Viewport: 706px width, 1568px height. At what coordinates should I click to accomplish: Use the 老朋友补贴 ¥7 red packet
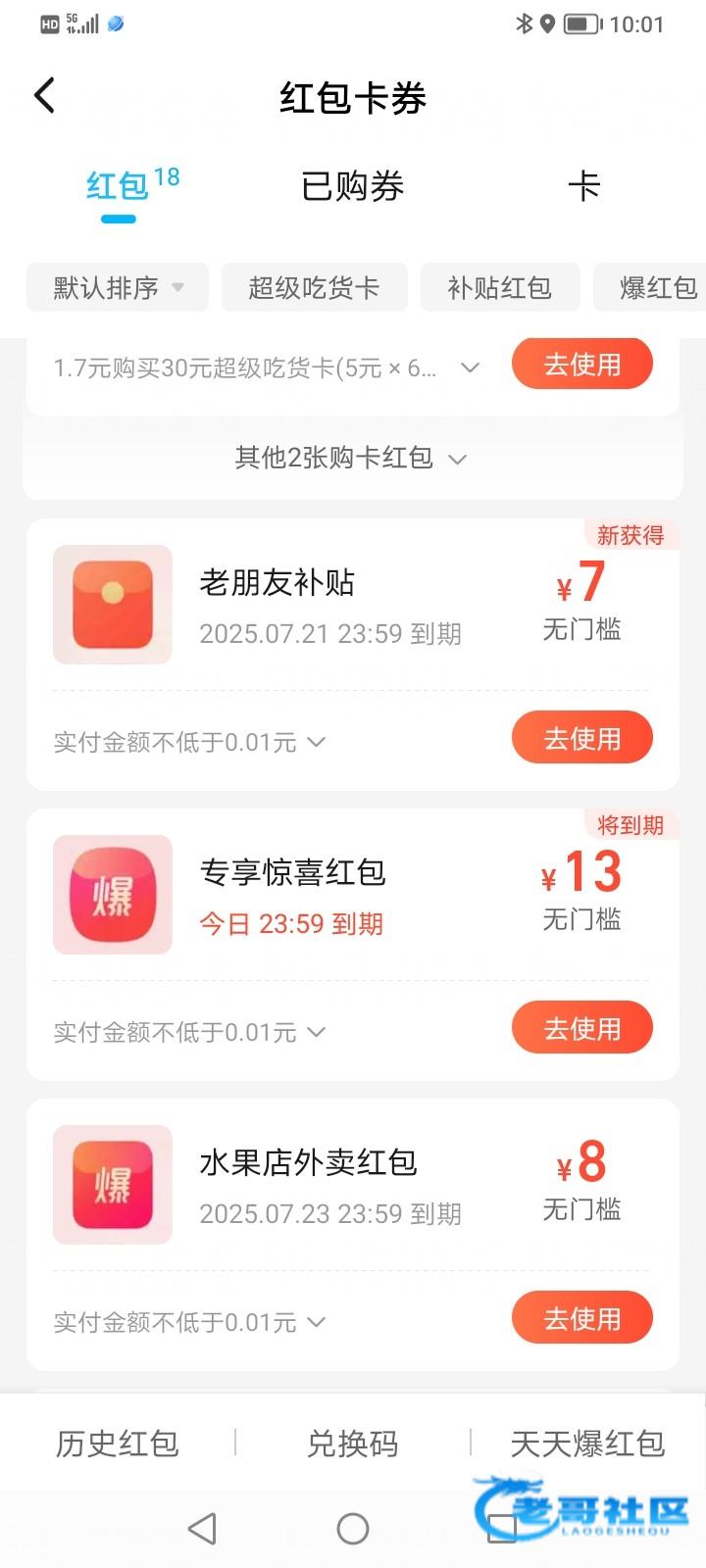coord(582,738)
